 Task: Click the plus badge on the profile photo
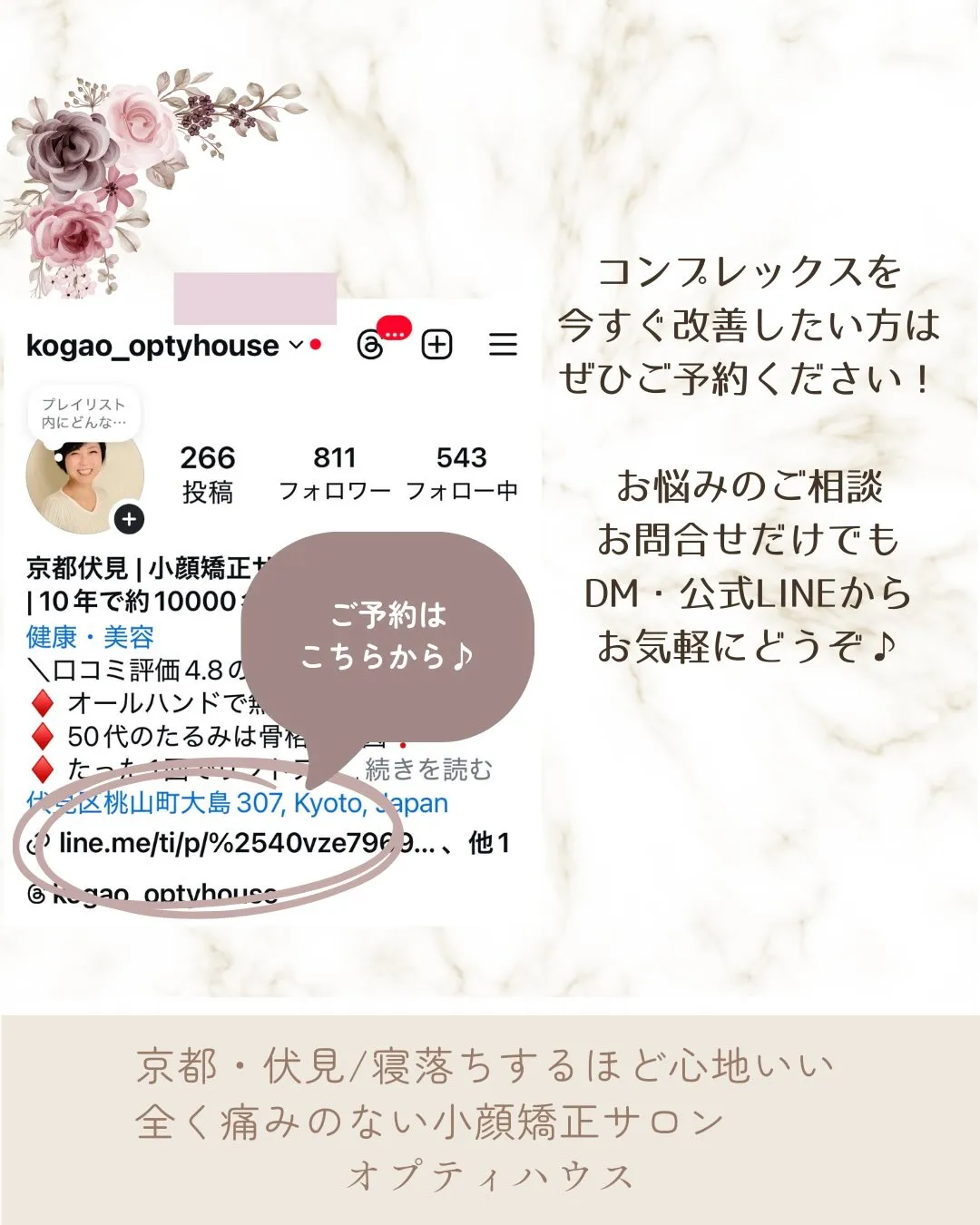pos(131,519)
